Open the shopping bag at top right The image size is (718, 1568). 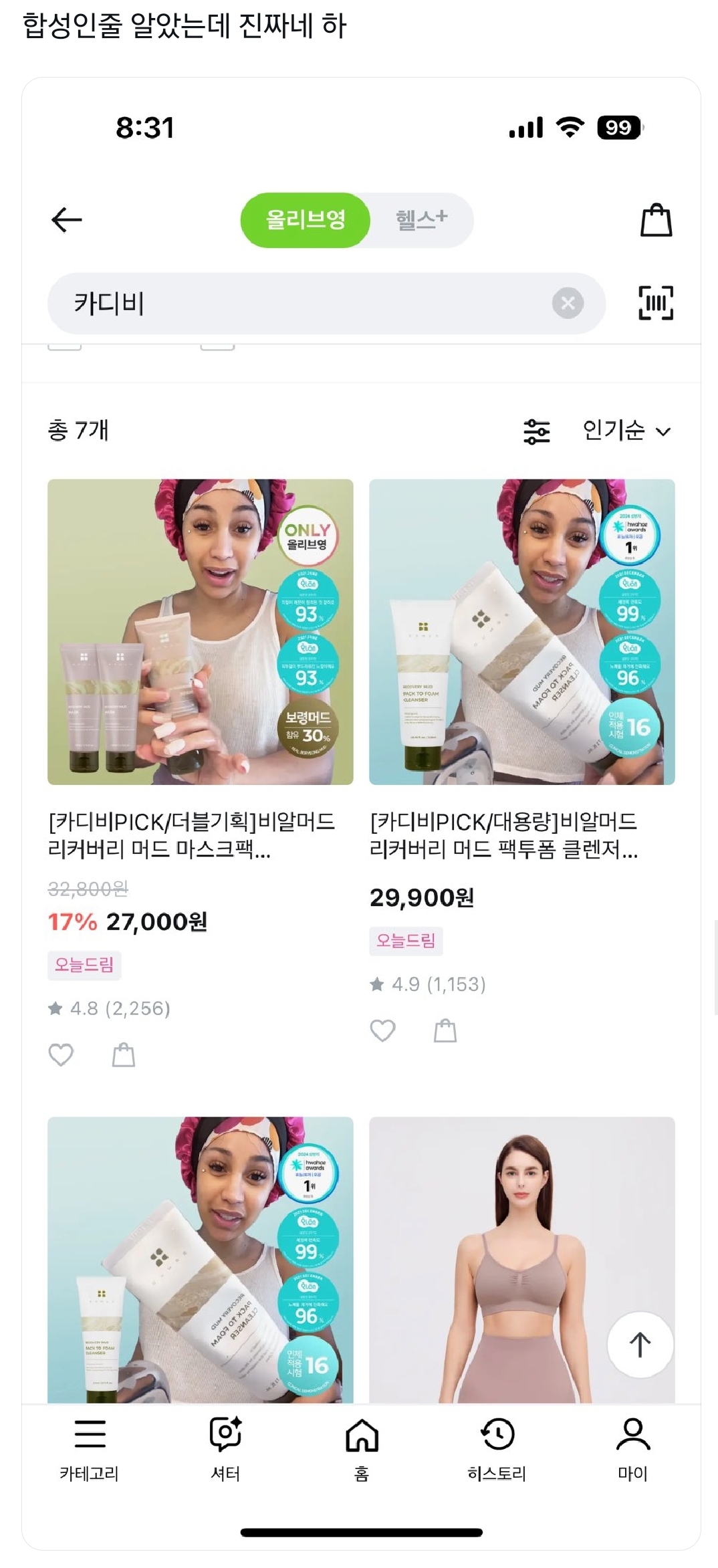coord(658,220)
